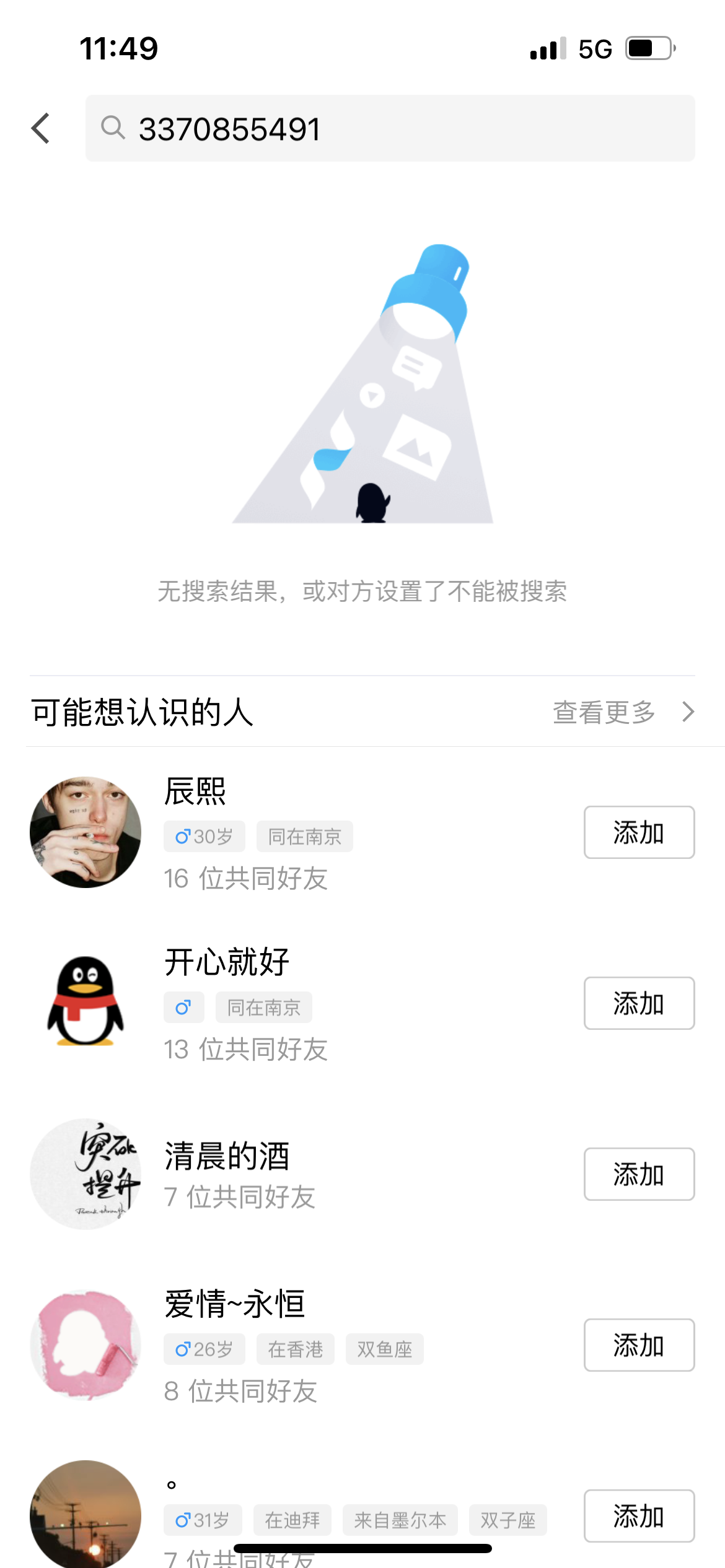Image resolution: width=725 pixels, height=1568 pixels.
Task: Add 爱情~永恒 as a friend
Action: pyautogui.click(x=639, y=1345)
